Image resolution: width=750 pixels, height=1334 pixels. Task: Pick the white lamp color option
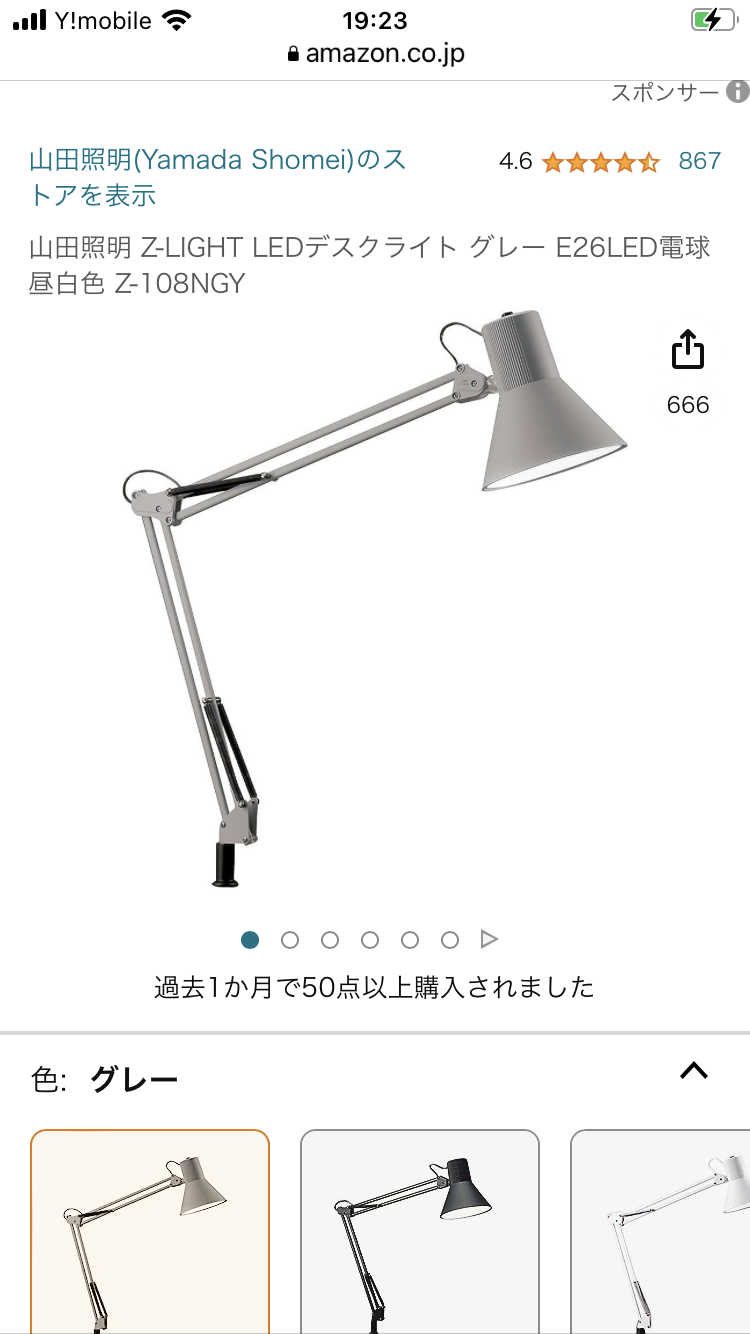click(662, 1232)
